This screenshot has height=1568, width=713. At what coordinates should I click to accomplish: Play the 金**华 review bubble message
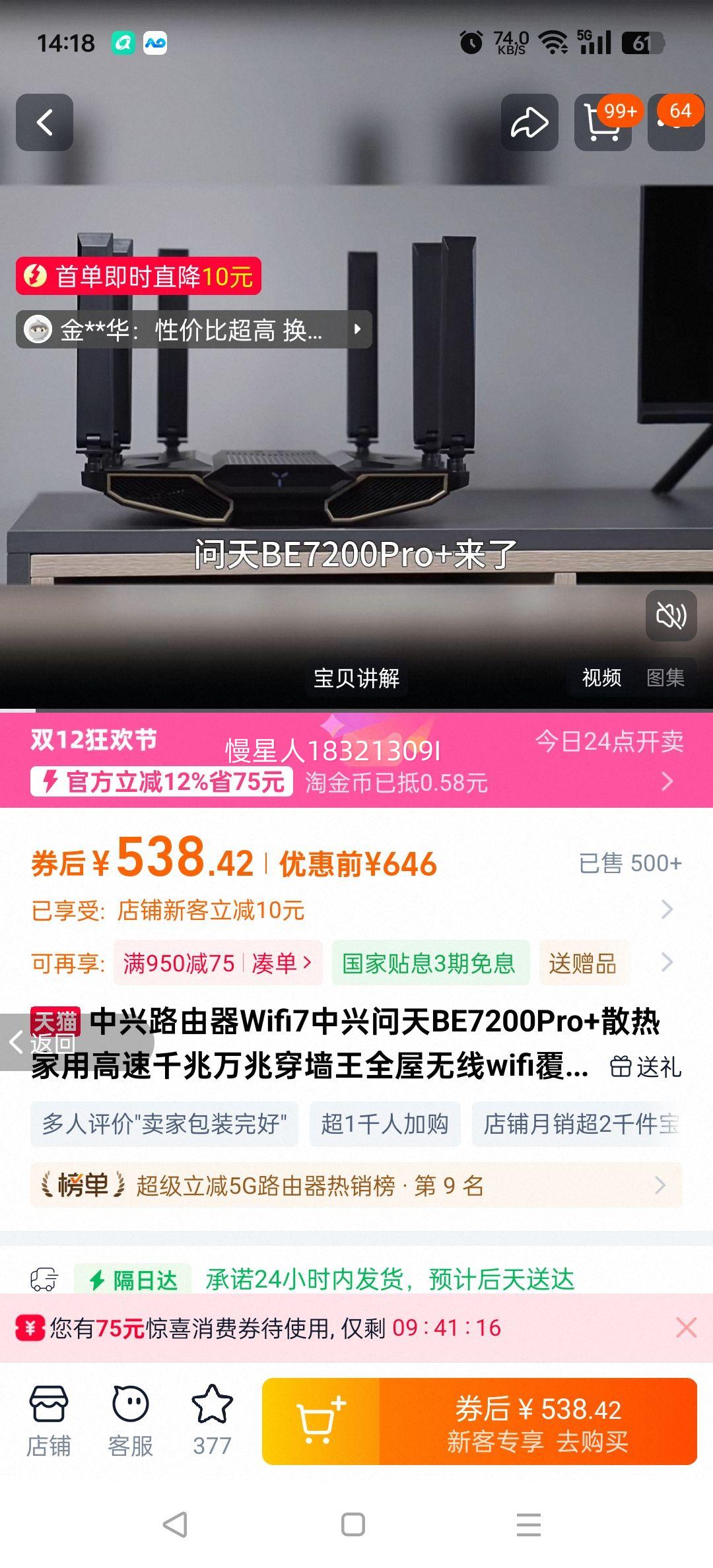(x=191, y=330)
